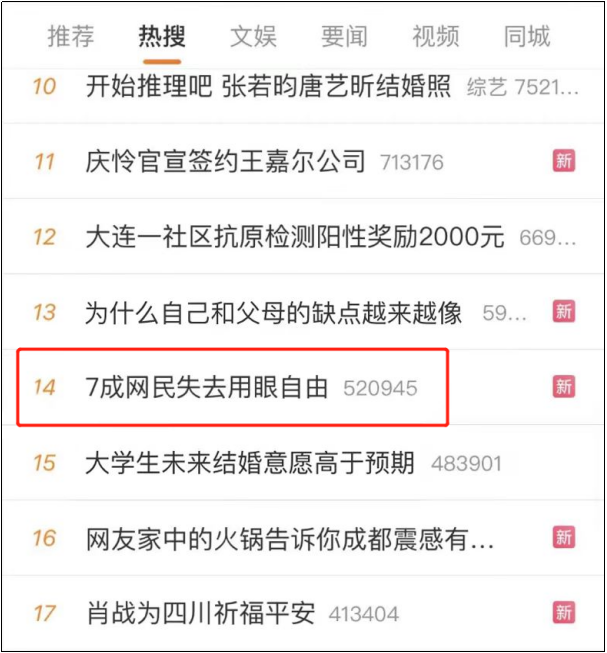Image resolution: width=607 pixels, height=653 pixels.
Task: View topic 大连一社区抗原检测阳性奖励2000元
Action: 296,237
